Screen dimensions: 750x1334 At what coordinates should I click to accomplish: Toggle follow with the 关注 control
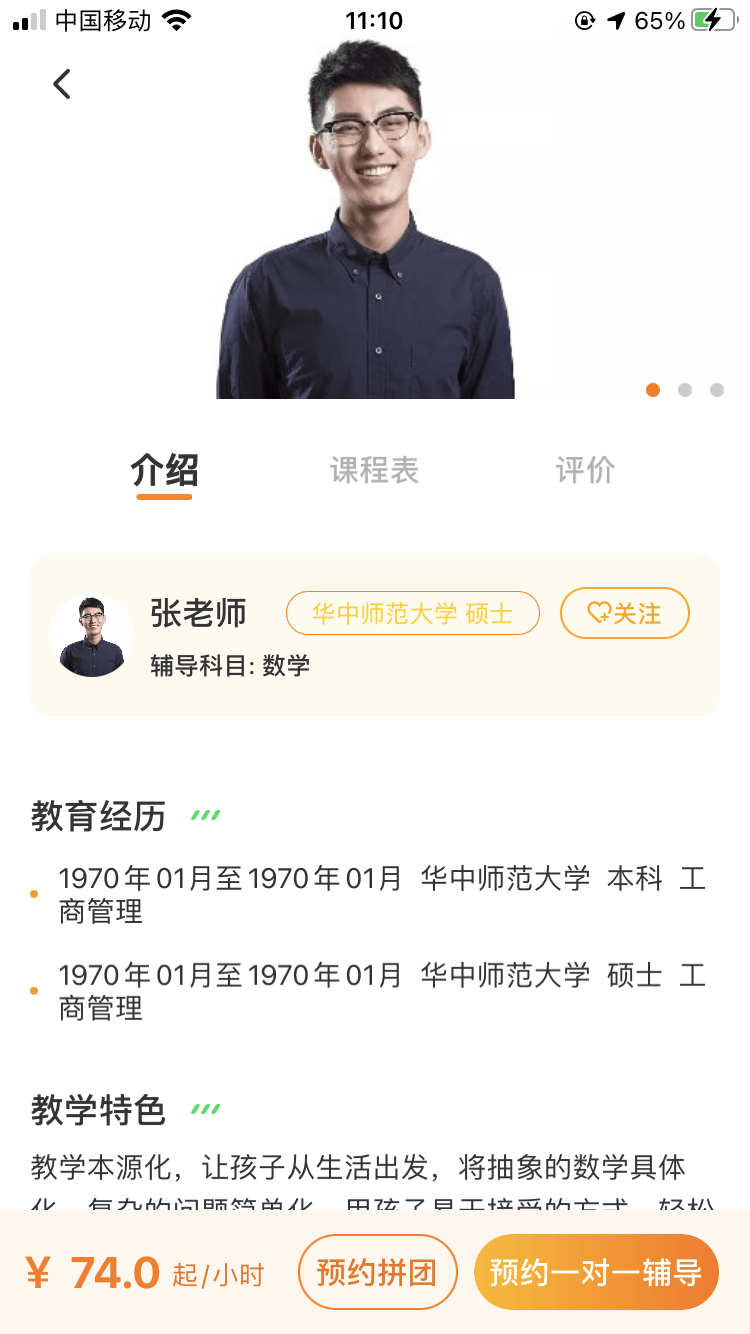click(625, 613)
